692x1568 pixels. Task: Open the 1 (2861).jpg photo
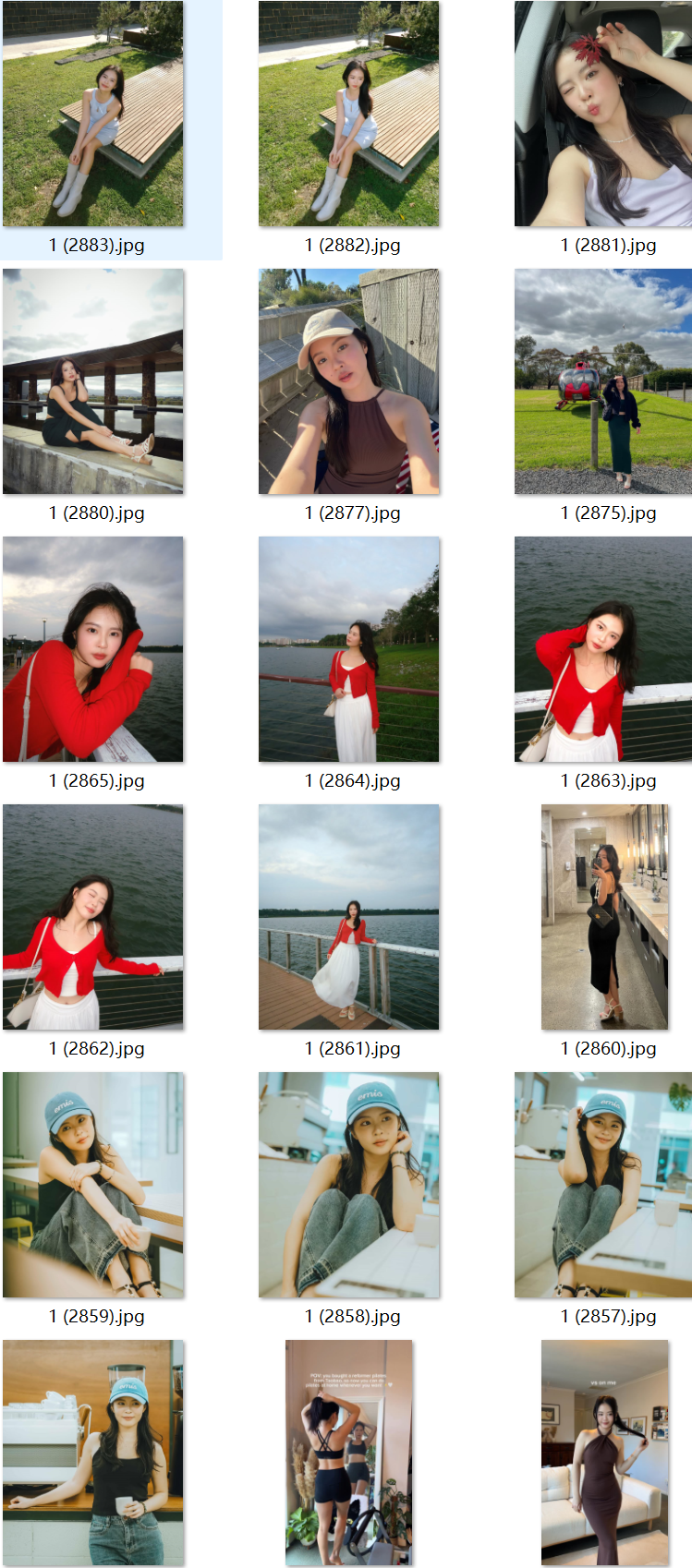point(348,917)
